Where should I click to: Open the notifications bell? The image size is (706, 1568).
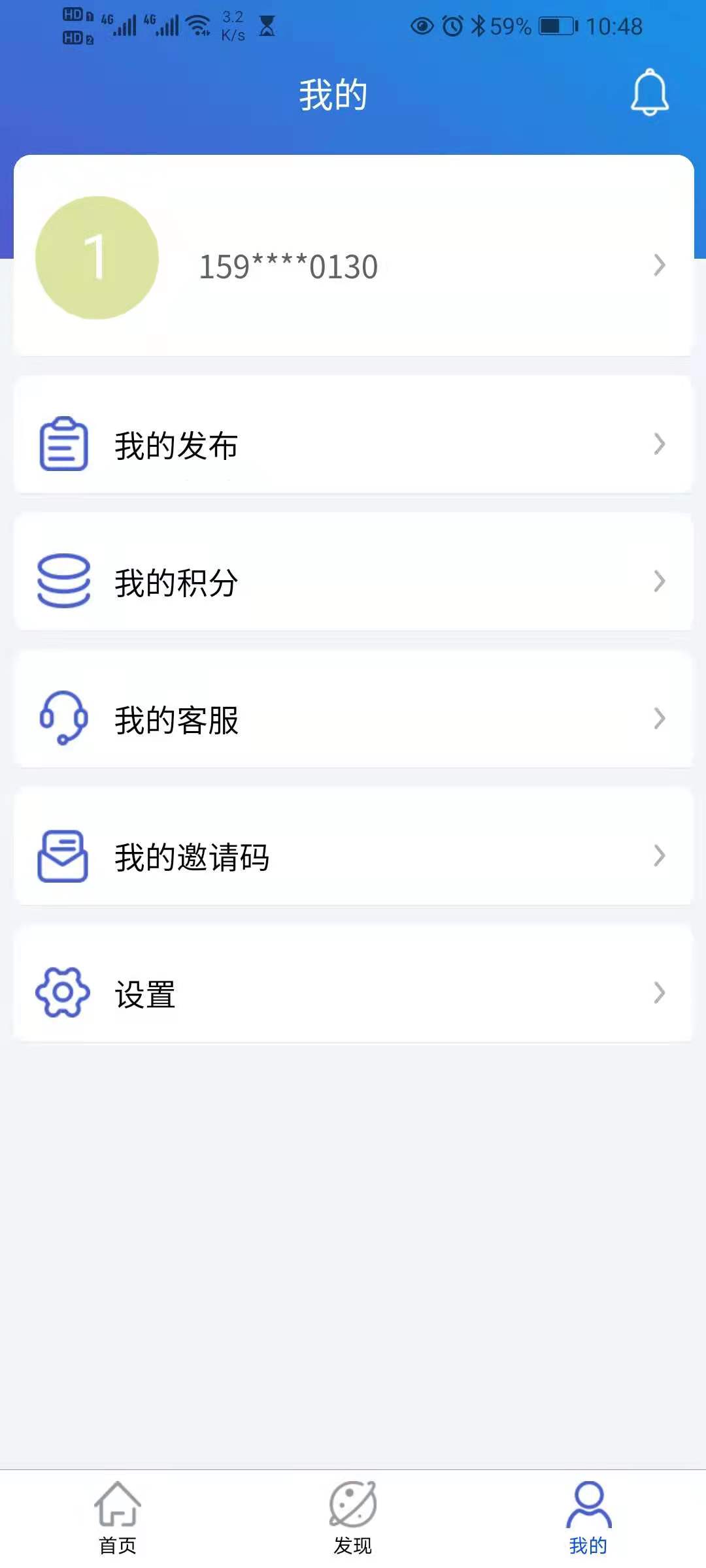(x=649, y=93)
